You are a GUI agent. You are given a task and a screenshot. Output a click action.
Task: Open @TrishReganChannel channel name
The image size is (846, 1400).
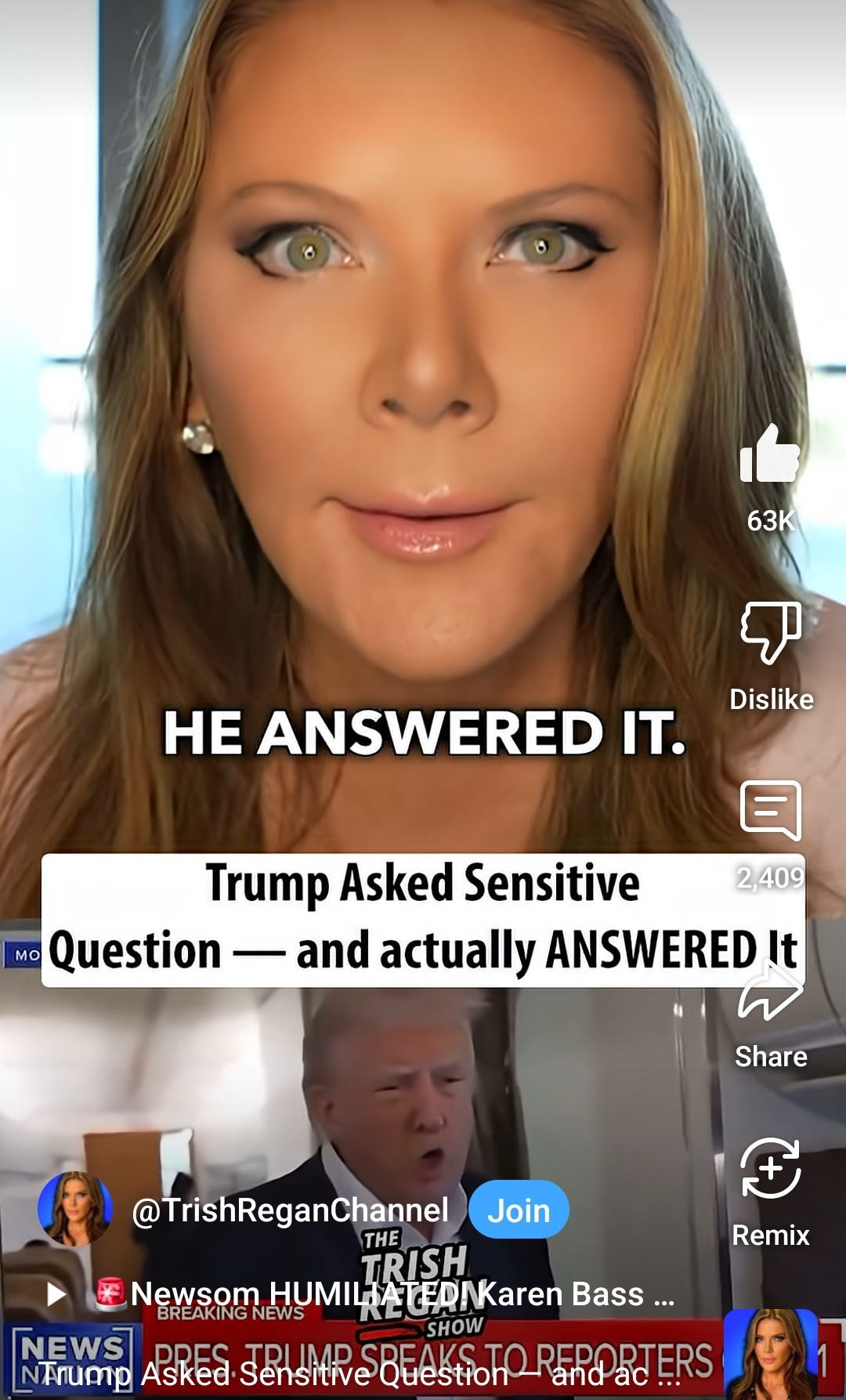coord(290,1210)
